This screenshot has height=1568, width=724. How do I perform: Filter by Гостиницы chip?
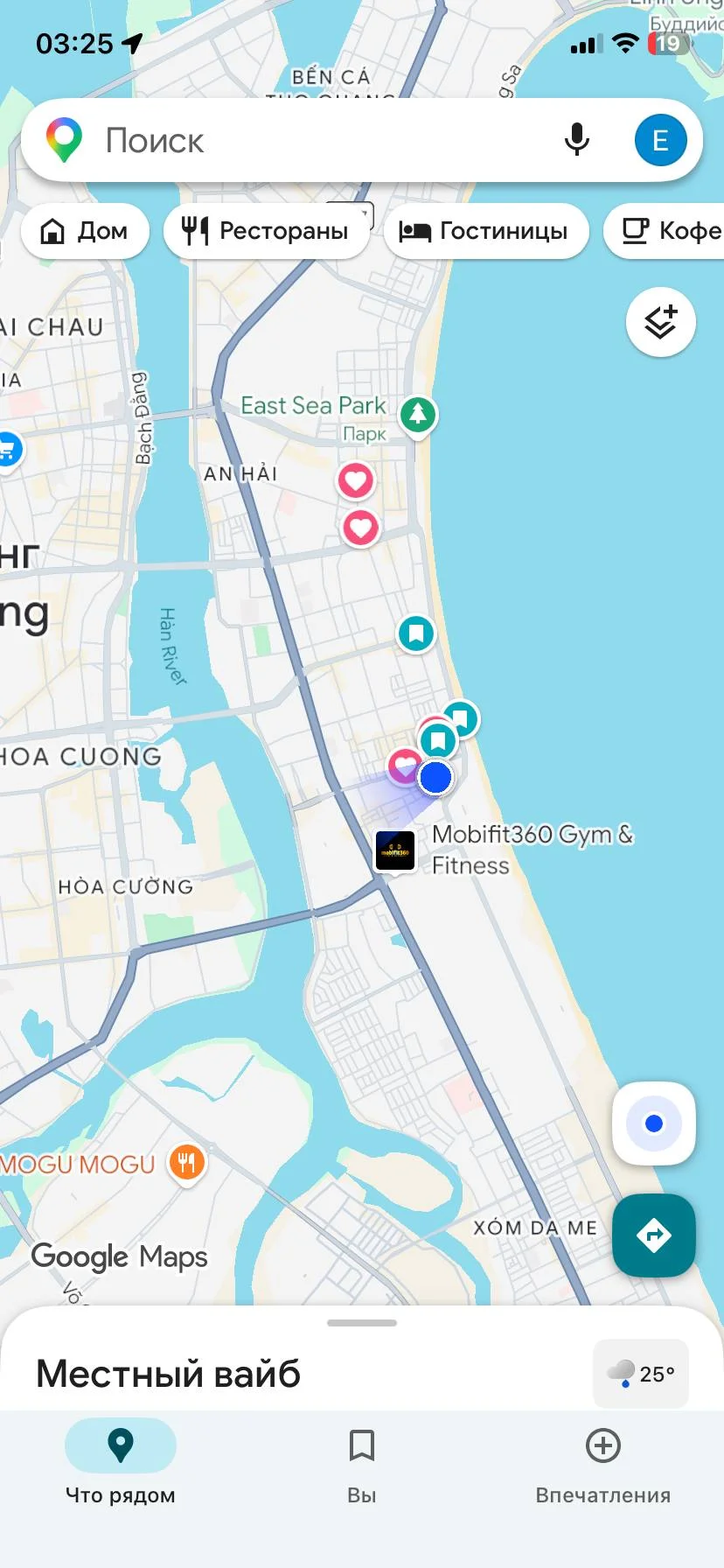tap(485, 231)
